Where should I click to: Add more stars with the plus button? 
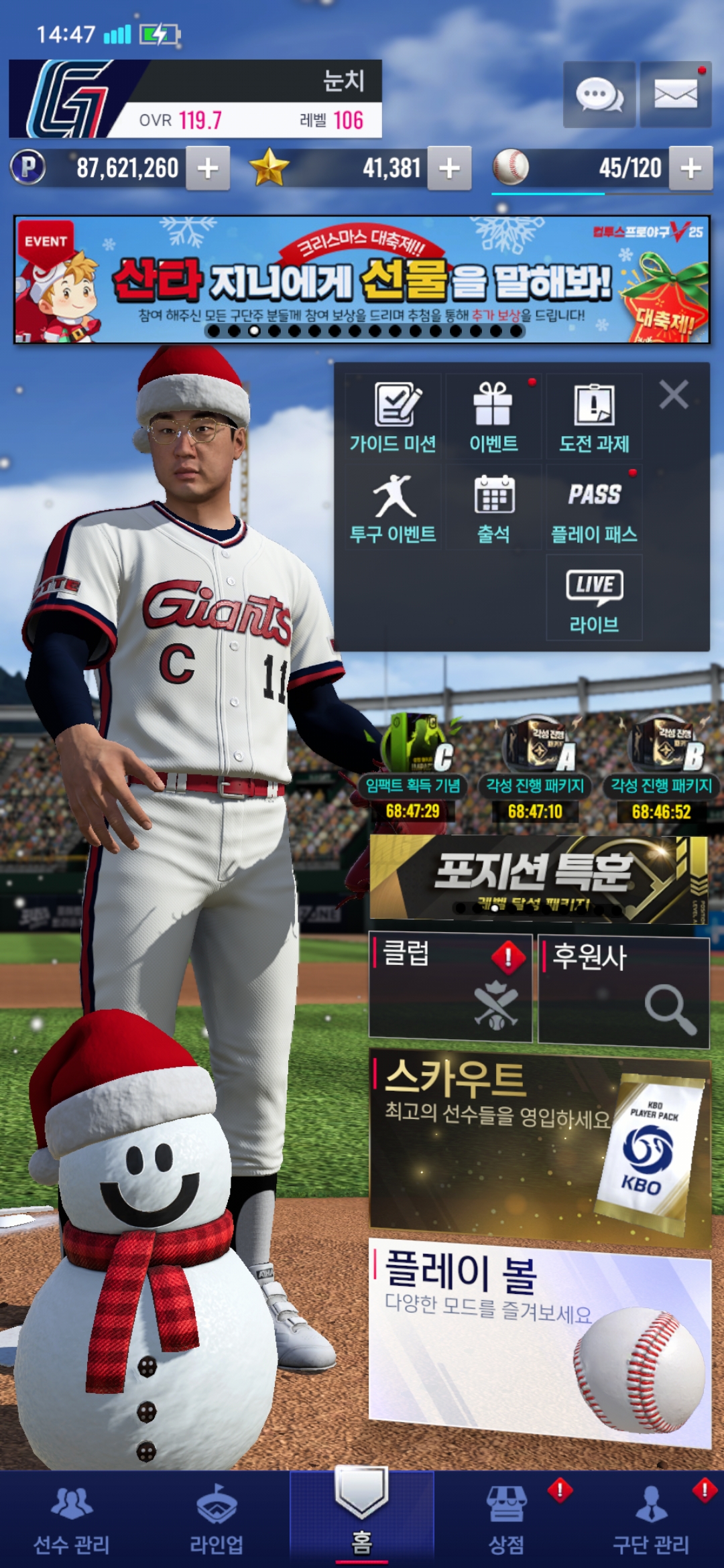[449, 168]
